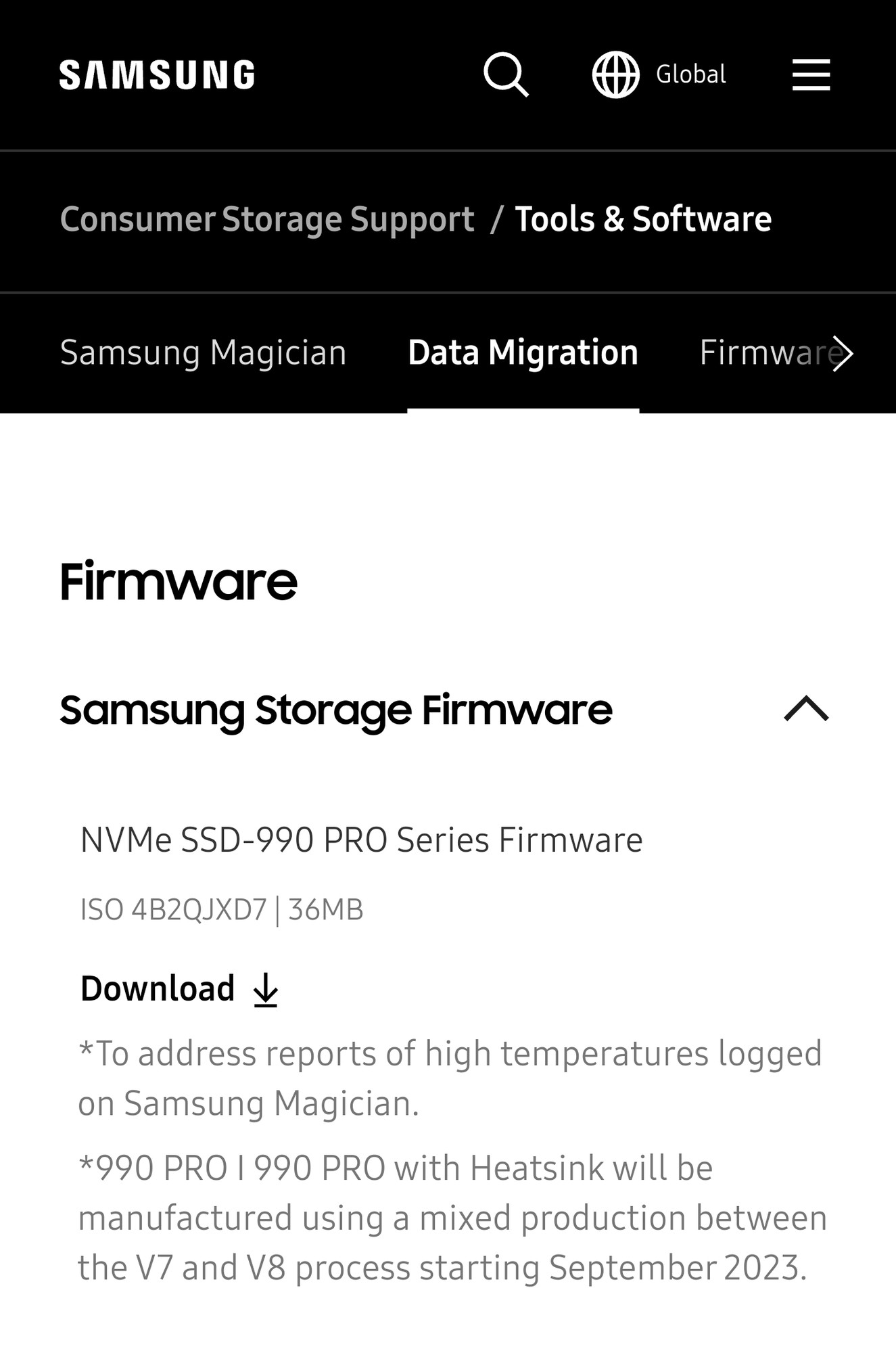Switch to the Samsung Magician tab
The width and height of the screenshot is (896, 1353).
point(203,352)
